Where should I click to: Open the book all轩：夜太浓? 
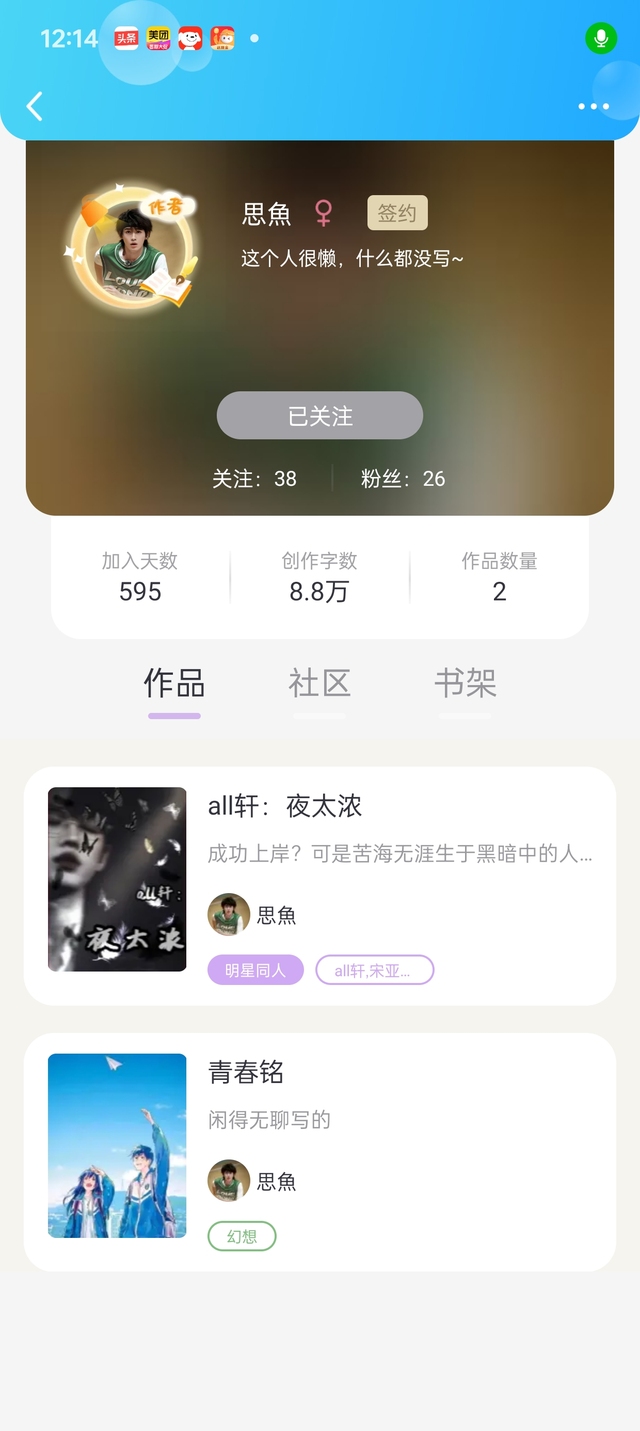(284, 806)
